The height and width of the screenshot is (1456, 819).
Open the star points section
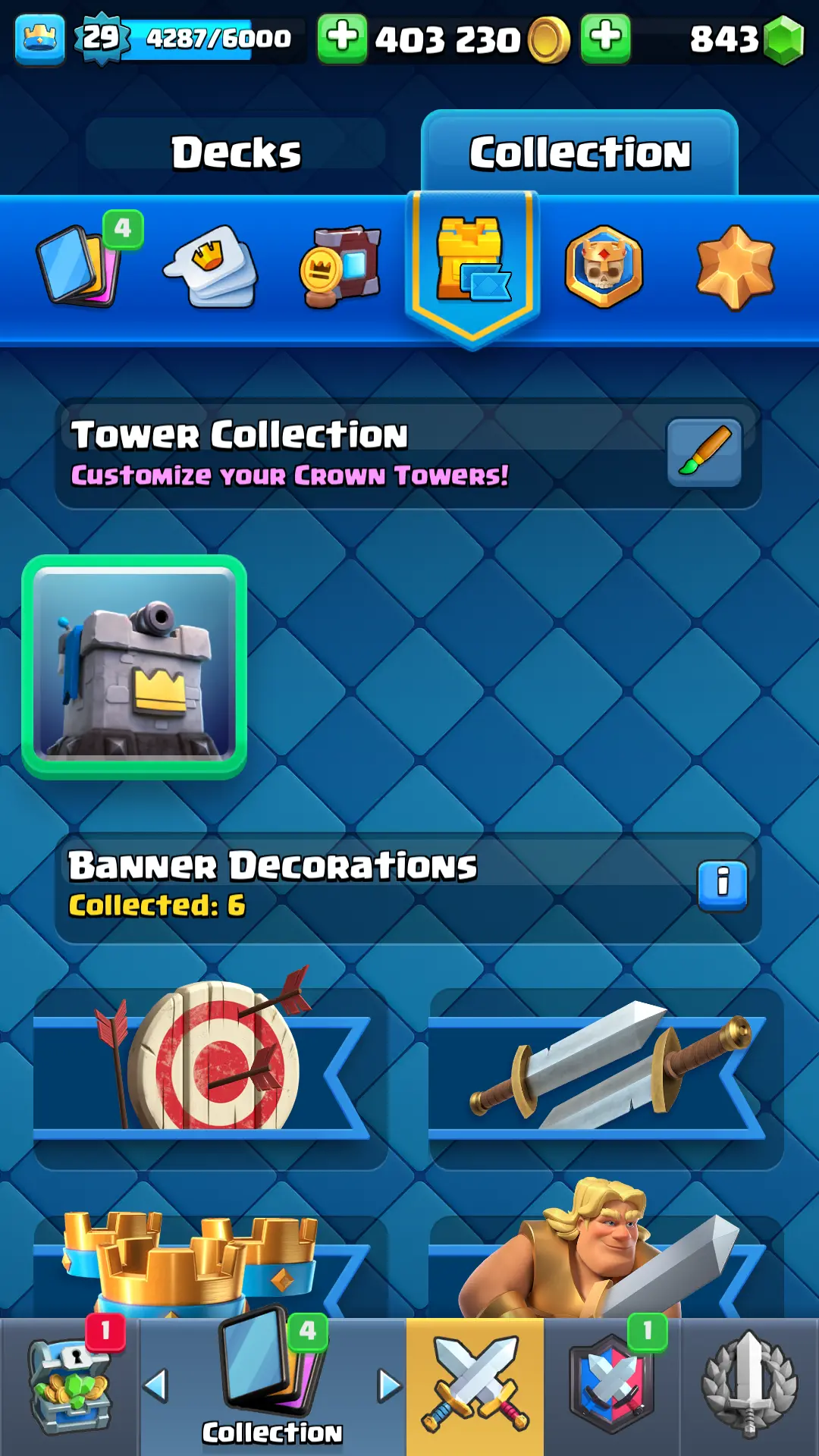(x=735, y=266)
